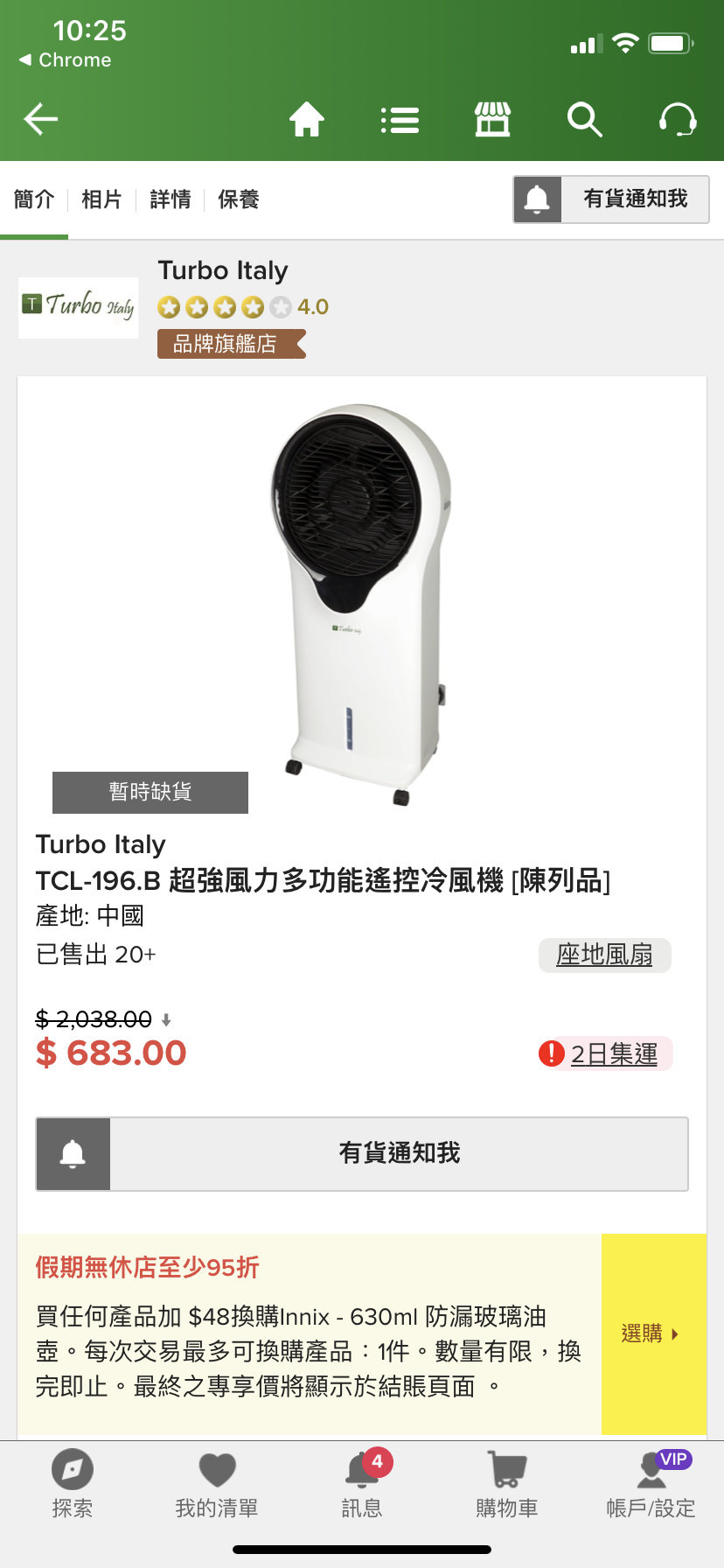
Task: Open the store icon in header
Action: coord(492,119)
